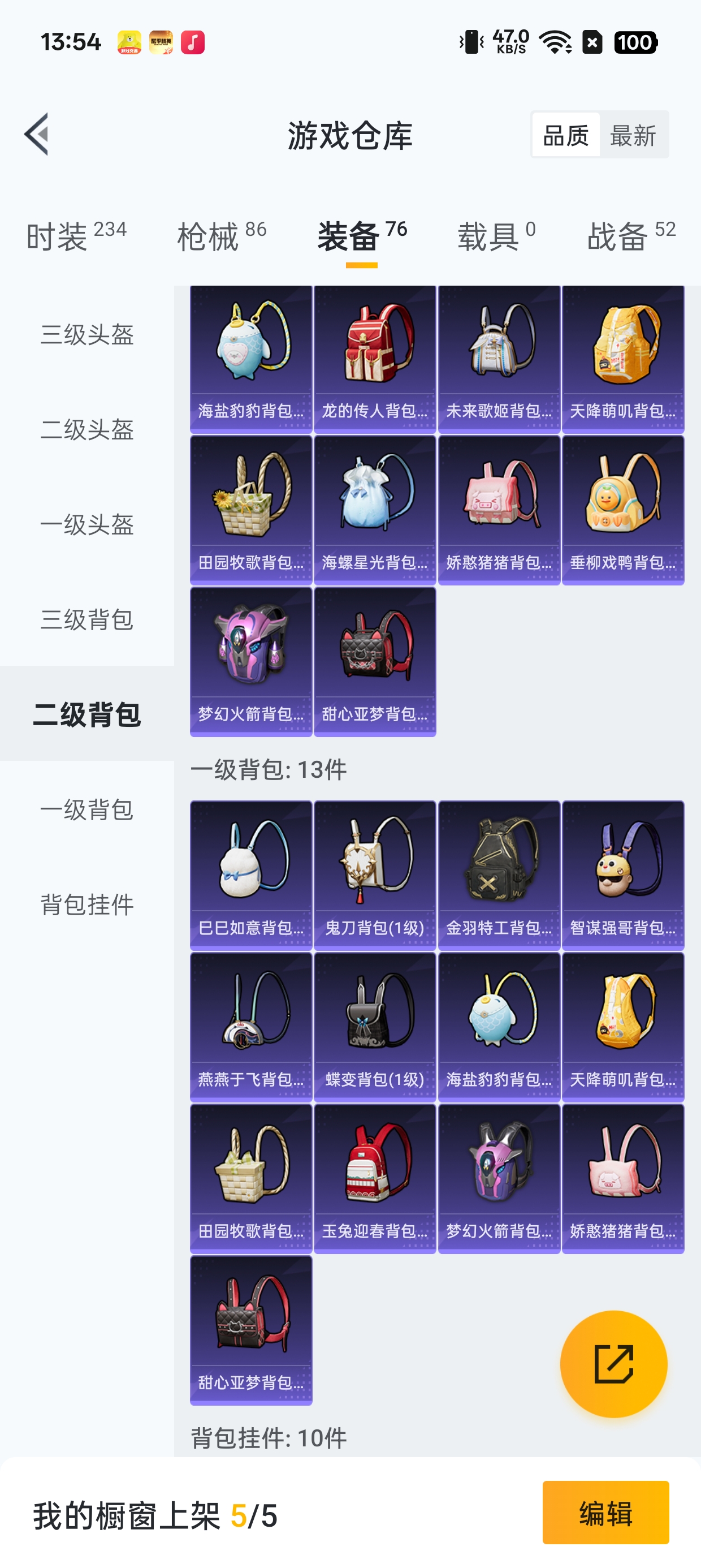Image resolution: width=701 pixels, height=1568 pixels.
Task: Go back using the top-left arrow
Action: [37, 135]
